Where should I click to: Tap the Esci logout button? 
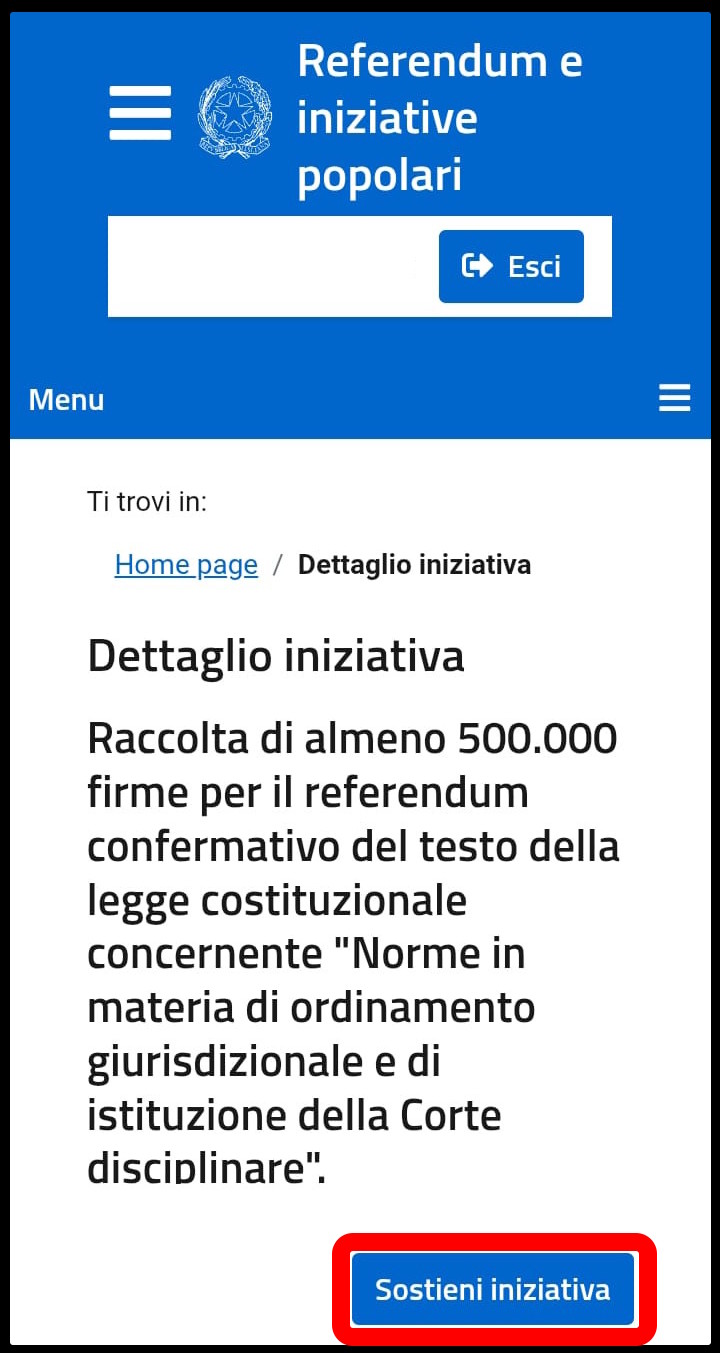[511, 266]
